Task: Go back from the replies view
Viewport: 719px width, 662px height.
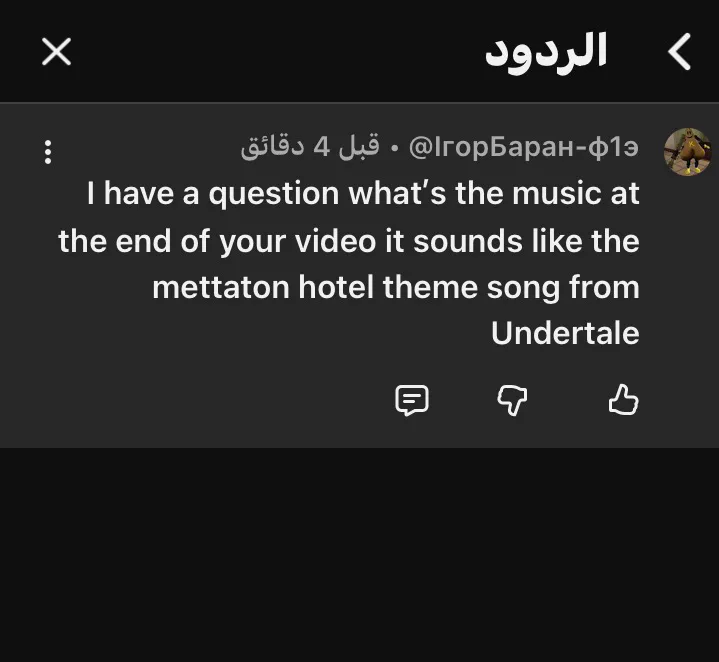Action: click(x=680, y=52)
